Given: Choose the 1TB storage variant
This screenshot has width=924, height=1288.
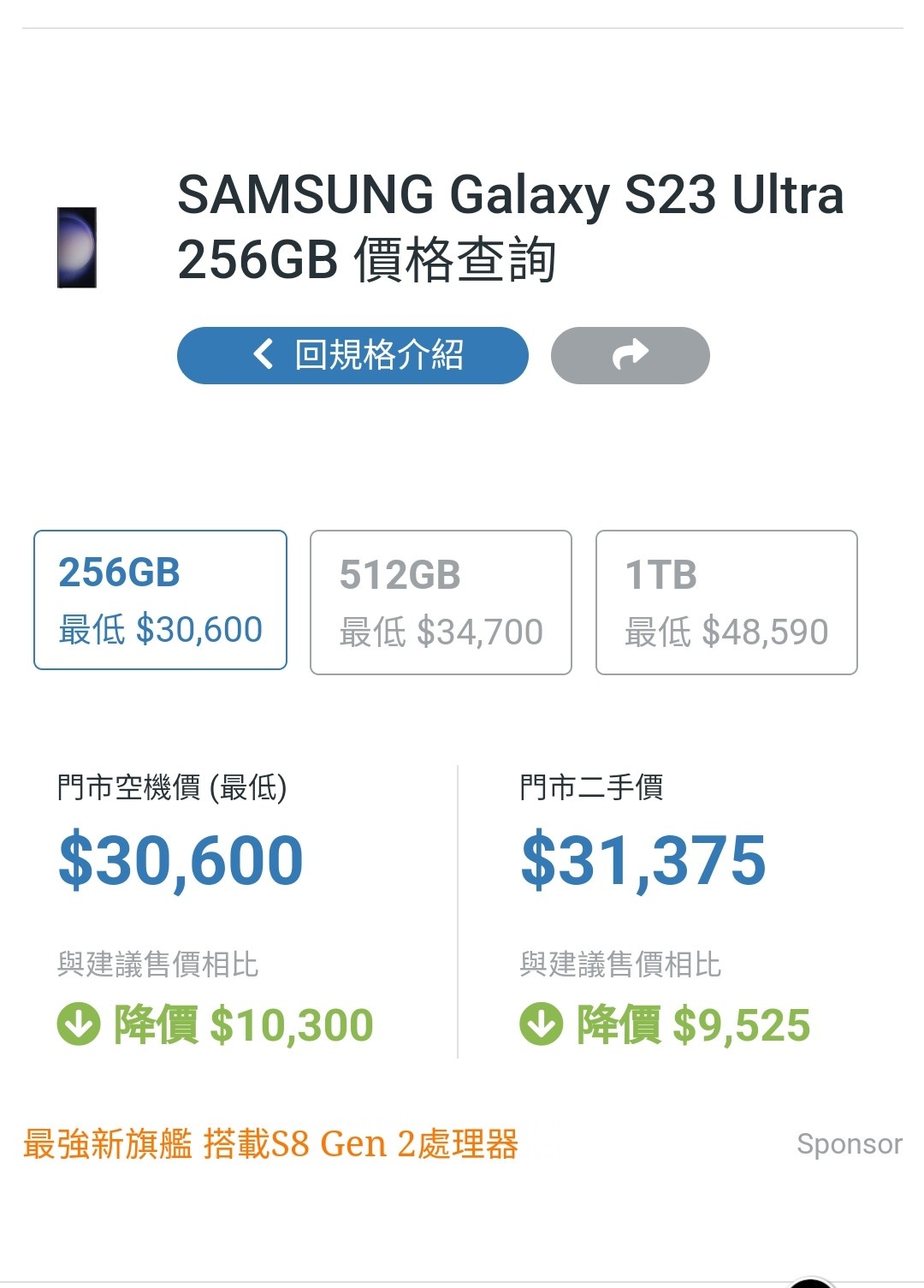Looking at the screenshot, I should coord(726,602).
